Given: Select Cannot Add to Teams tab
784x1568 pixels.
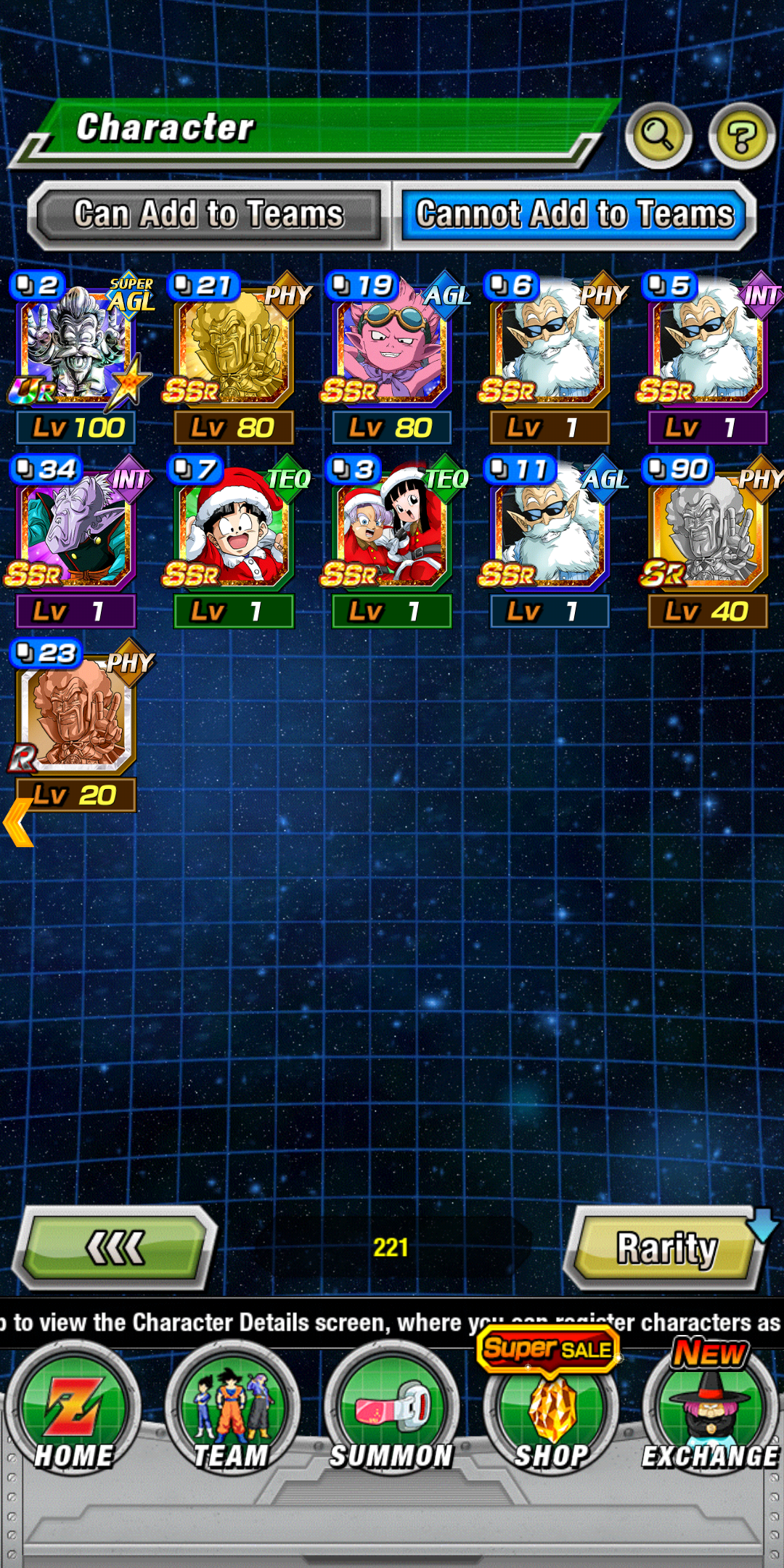Looking at the screenshot, I should pos(575,215).
